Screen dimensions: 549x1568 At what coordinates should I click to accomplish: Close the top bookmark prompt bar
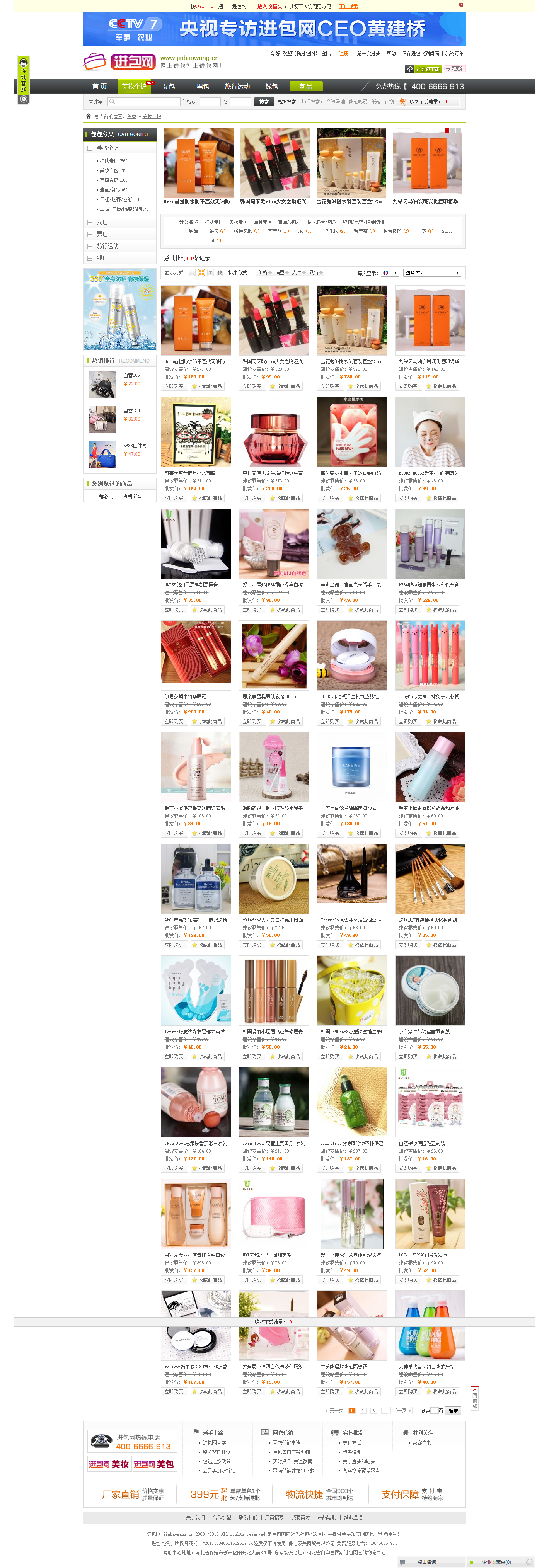[460, 5]
